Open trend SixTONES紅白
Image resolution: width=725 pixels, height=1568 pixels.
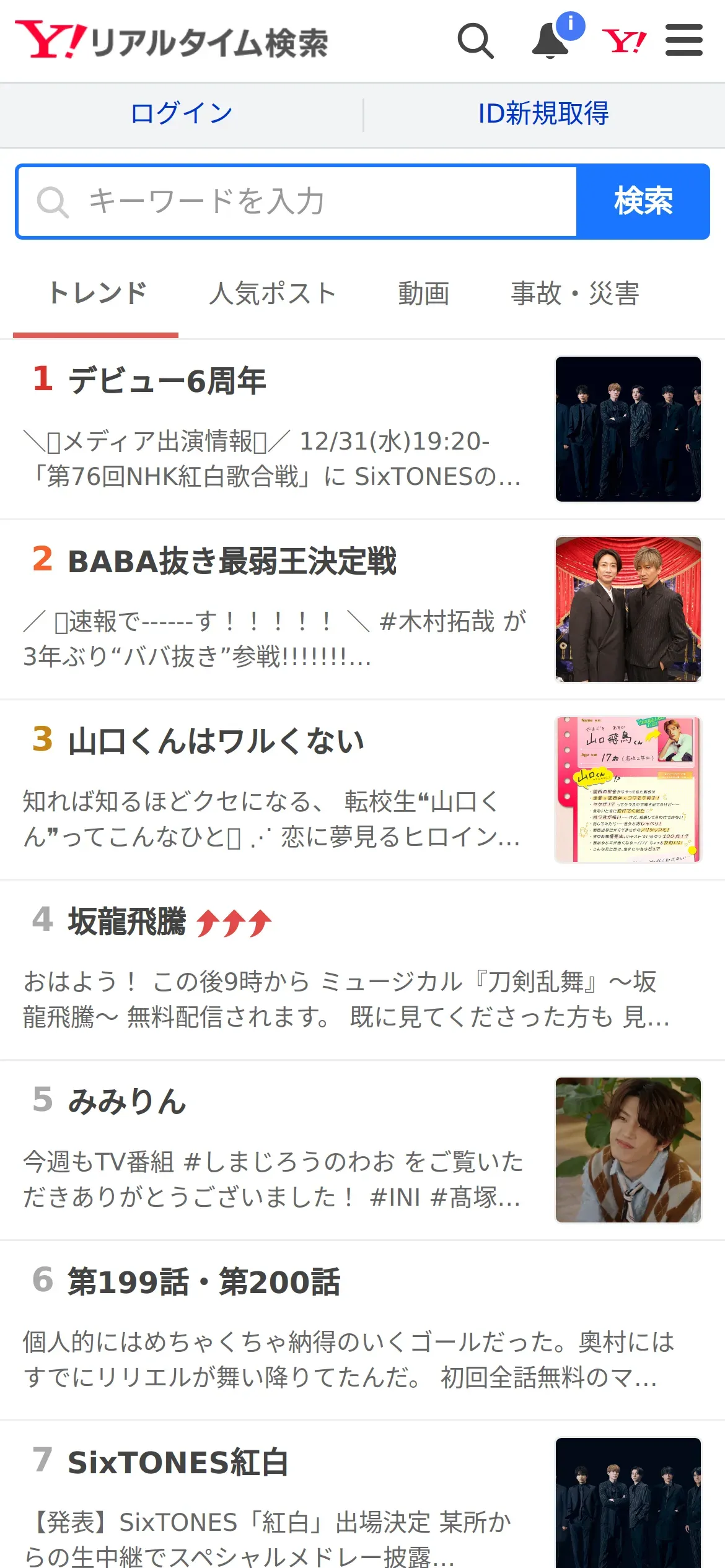click(178, 1462)
